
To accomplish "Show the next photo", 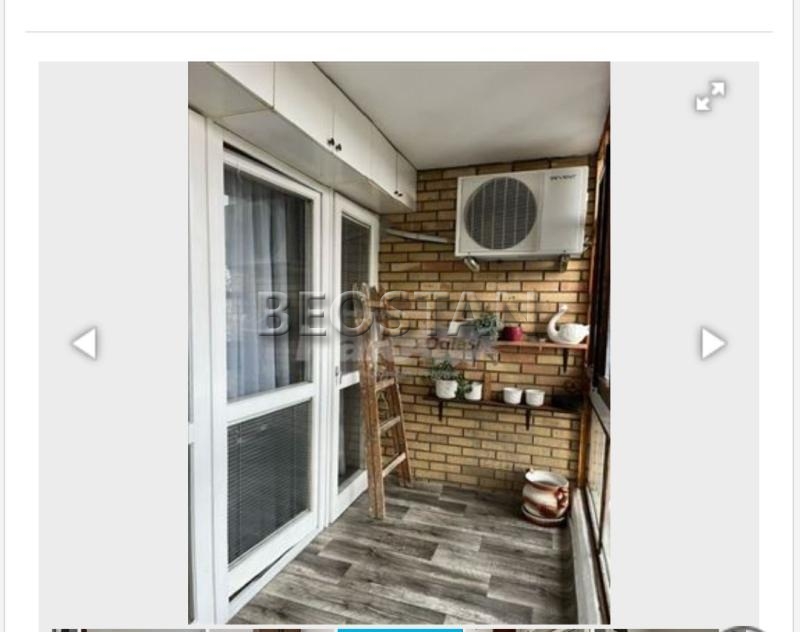I will (712, 343).
